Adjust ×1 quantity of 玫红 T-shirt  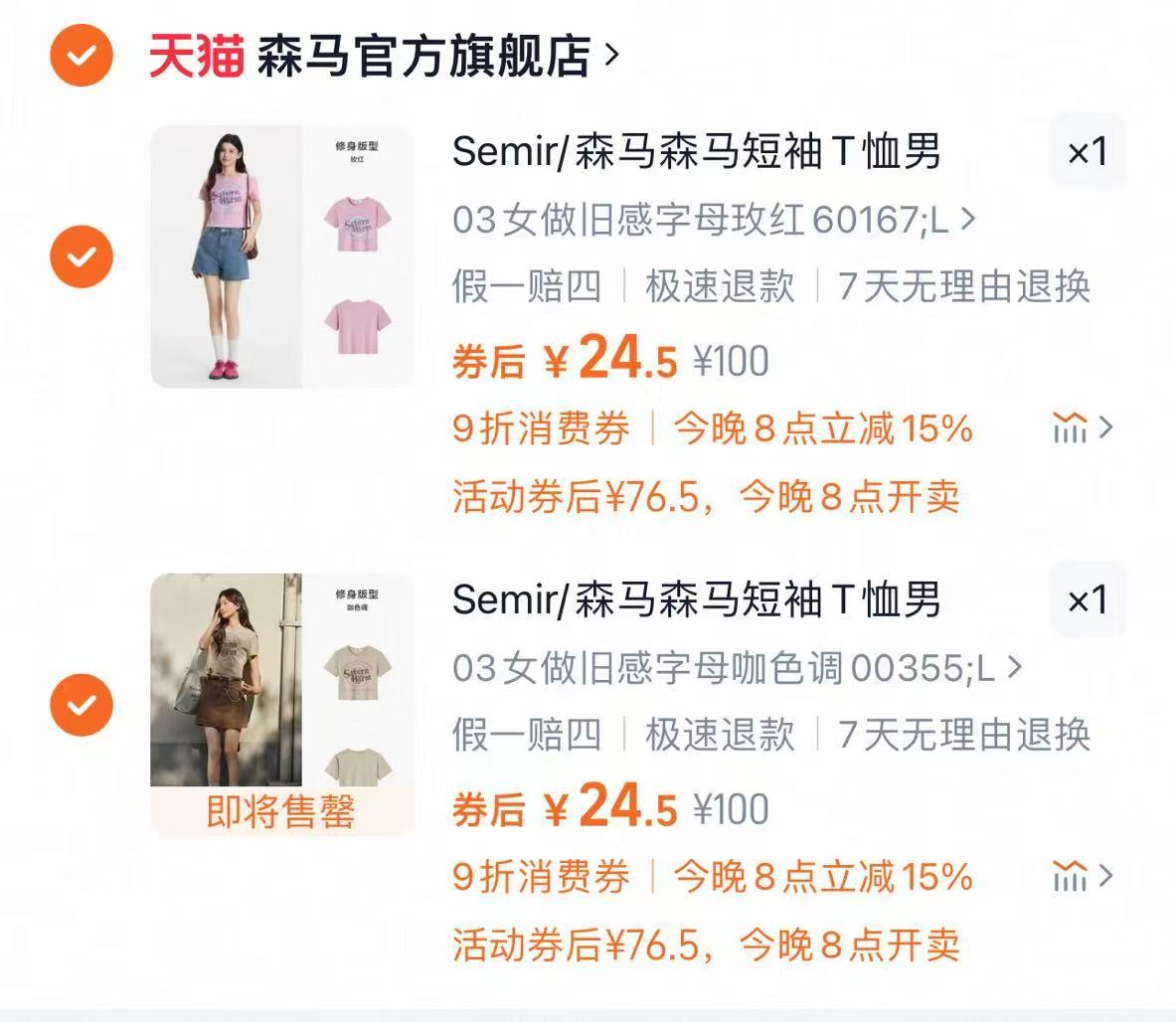point(1088,152)
